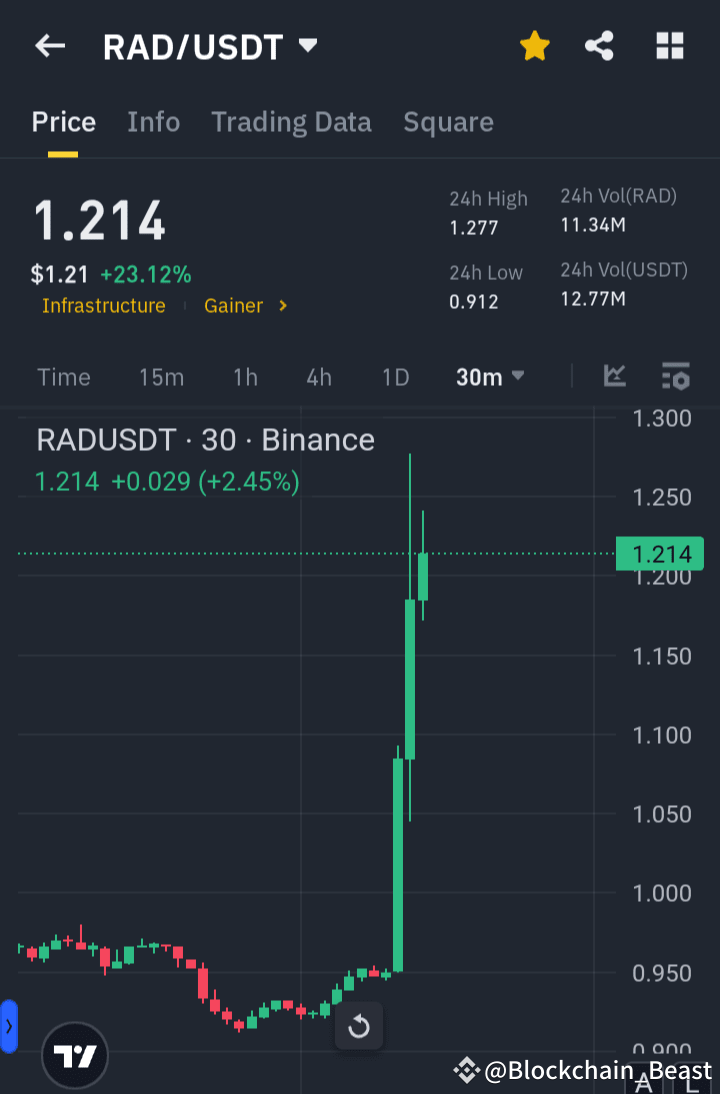This screenshot has width=720, height=1094.
Task: Open the Square tab
Action: pyautogui.click(x=448, y=121)
